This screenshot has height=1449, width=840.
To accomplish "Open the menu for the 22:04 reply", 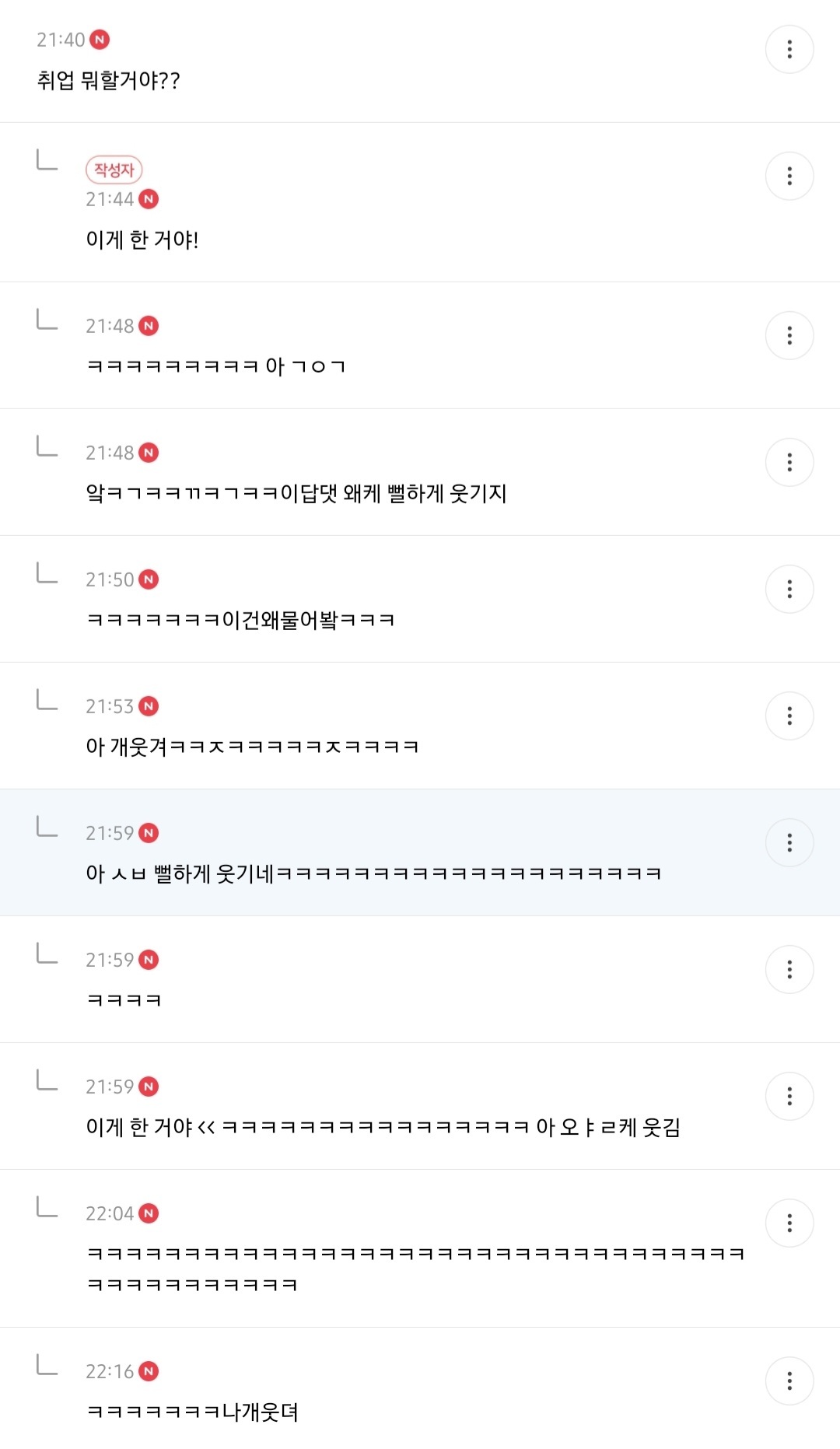I will [x=789, y=1223].
